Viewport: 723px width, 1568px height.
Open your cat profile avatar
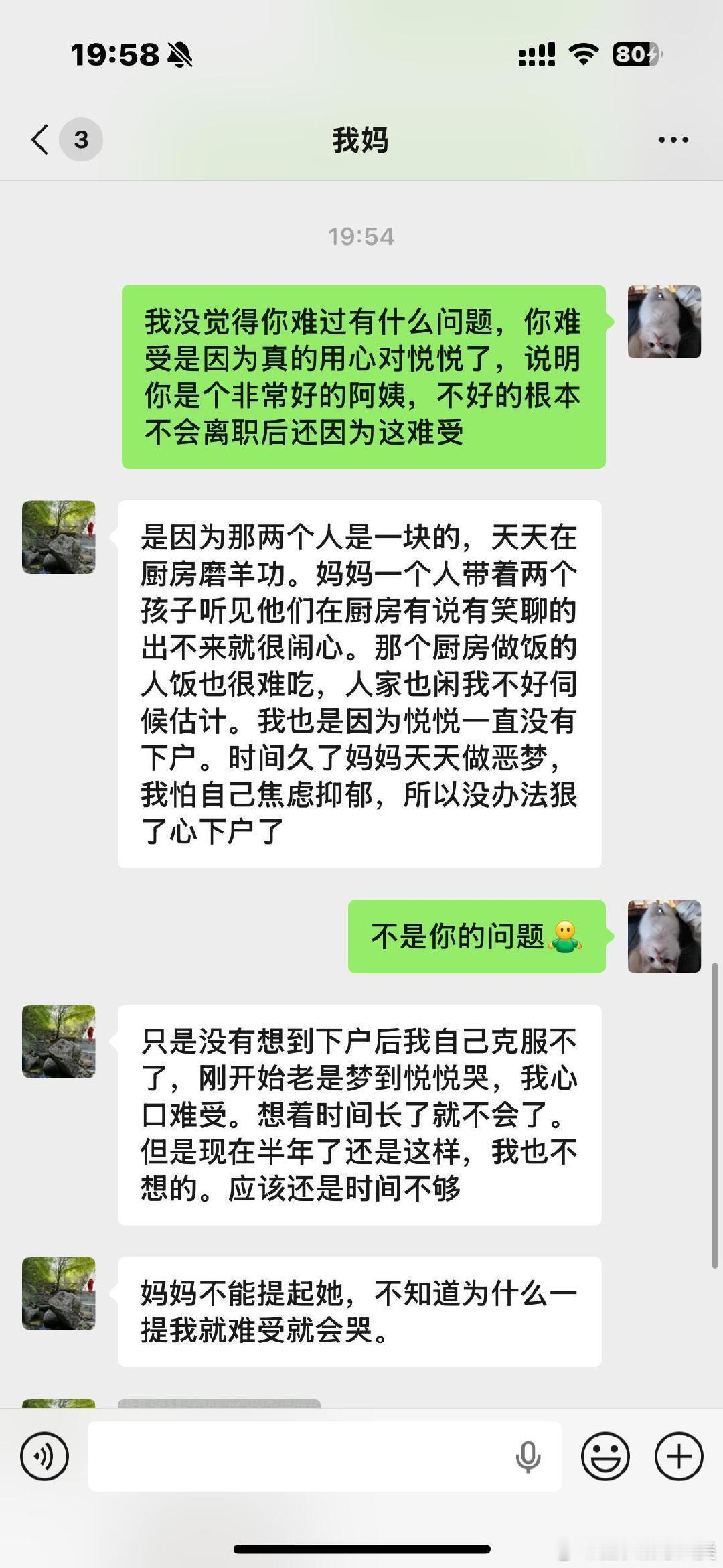tap(665, 322)
